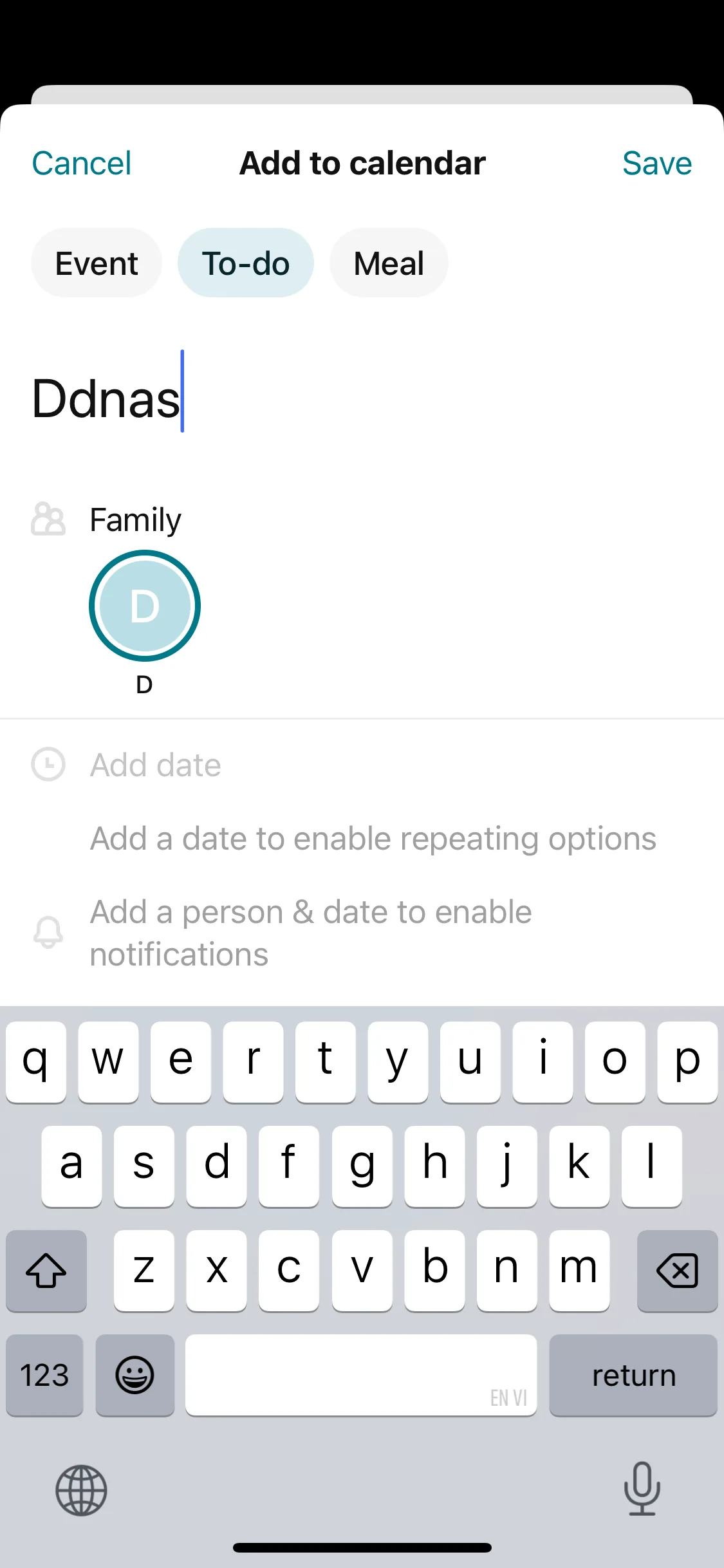Viewport: 724px width, 1568px height.
Task: Hit the return key on keyboard
Action: click(x=633, y=1376)
